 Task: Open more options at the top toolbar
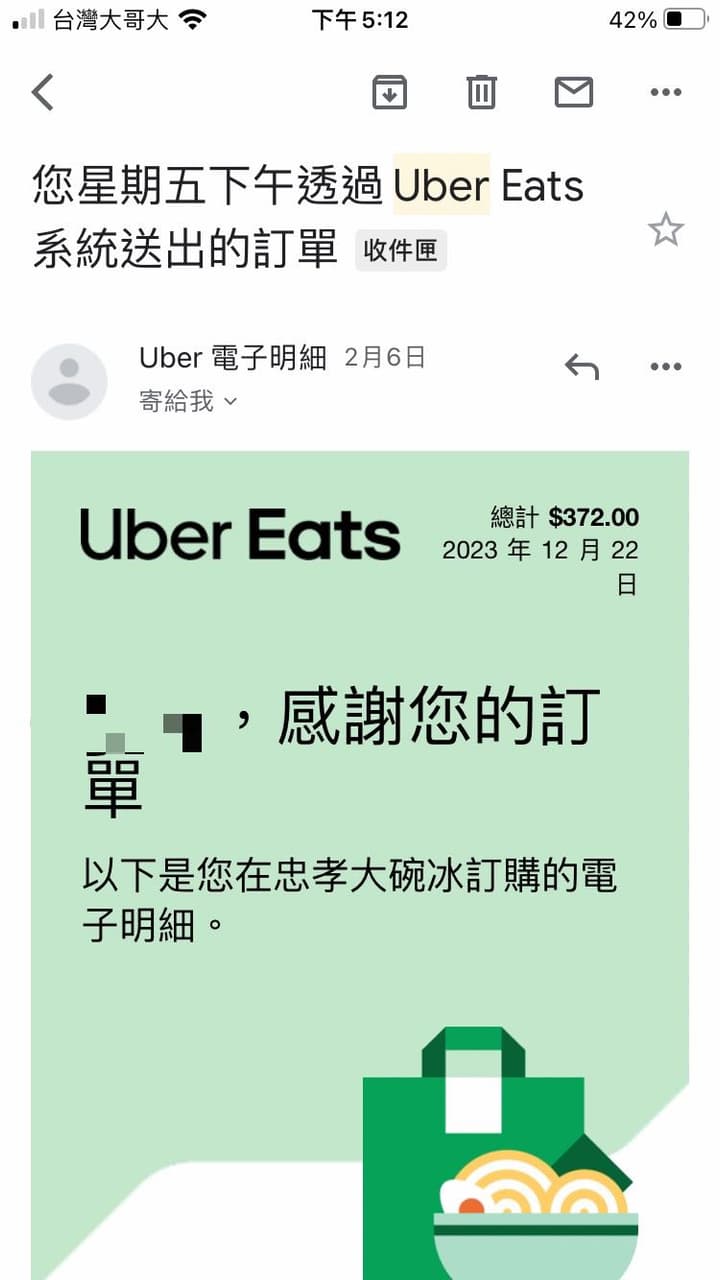[x=665, y=91]
